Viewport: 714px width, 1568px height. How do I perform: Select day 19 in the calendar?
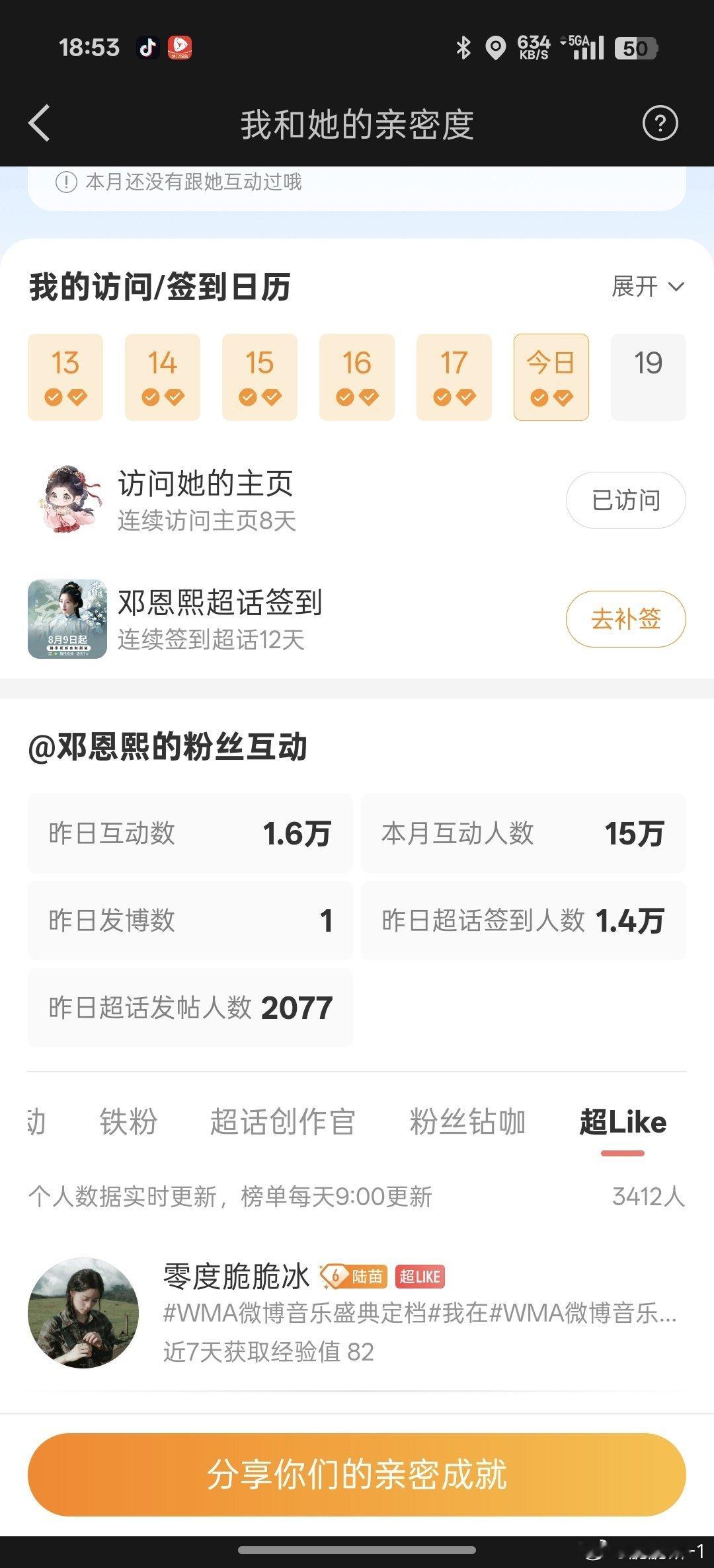(649, 377)
